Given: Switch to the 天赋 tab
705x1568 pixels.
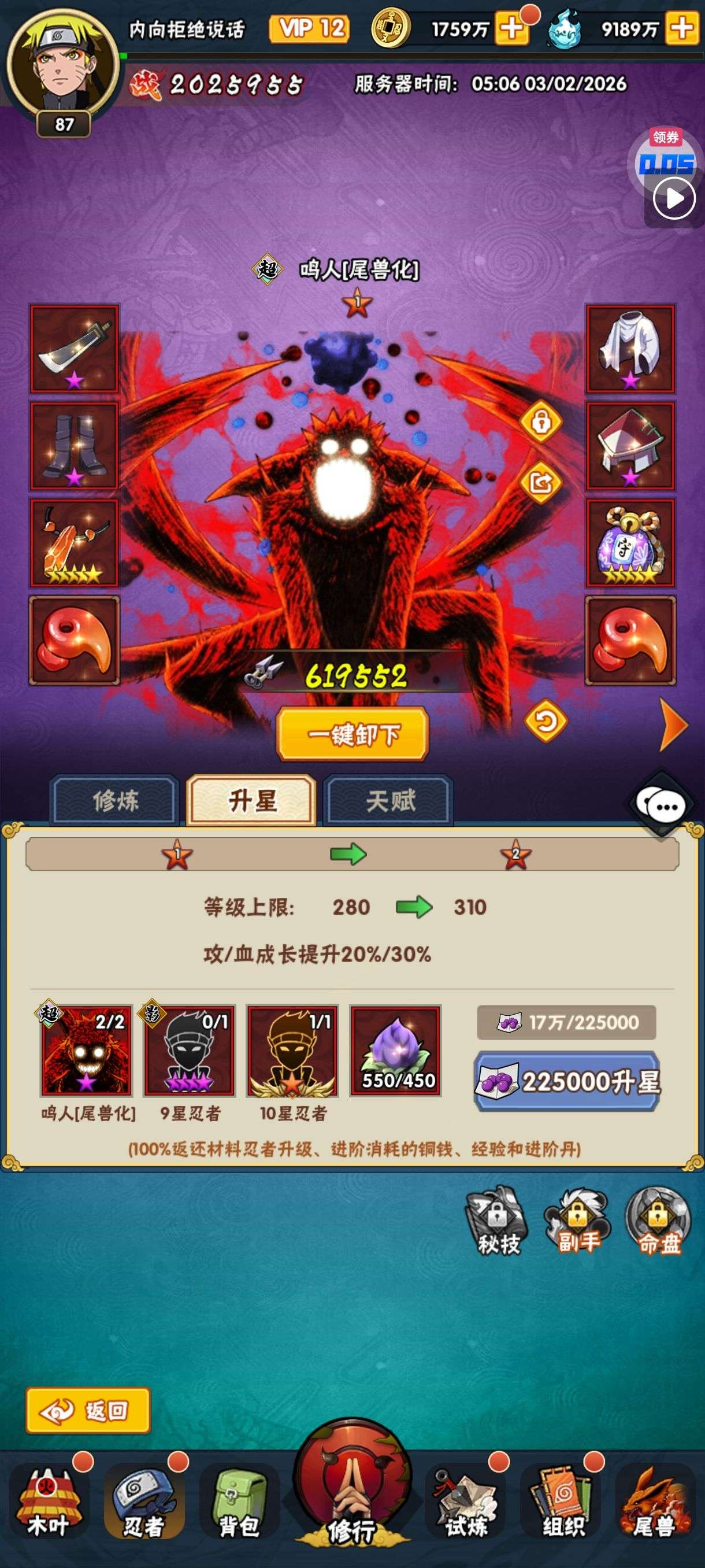Looking at the screenshot, I should click(389, 800).
